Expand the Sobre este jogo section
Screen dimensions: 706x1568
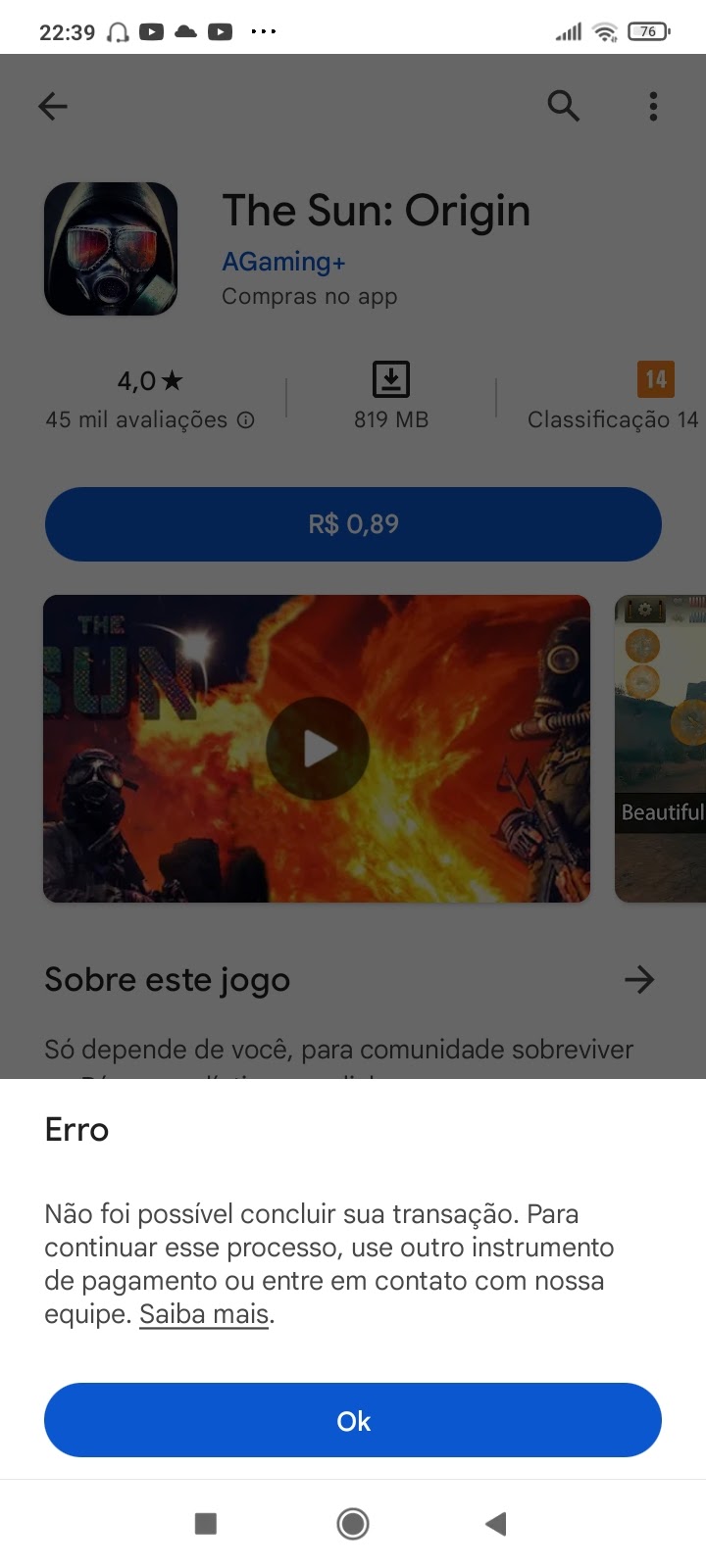(x=638, y=979)
